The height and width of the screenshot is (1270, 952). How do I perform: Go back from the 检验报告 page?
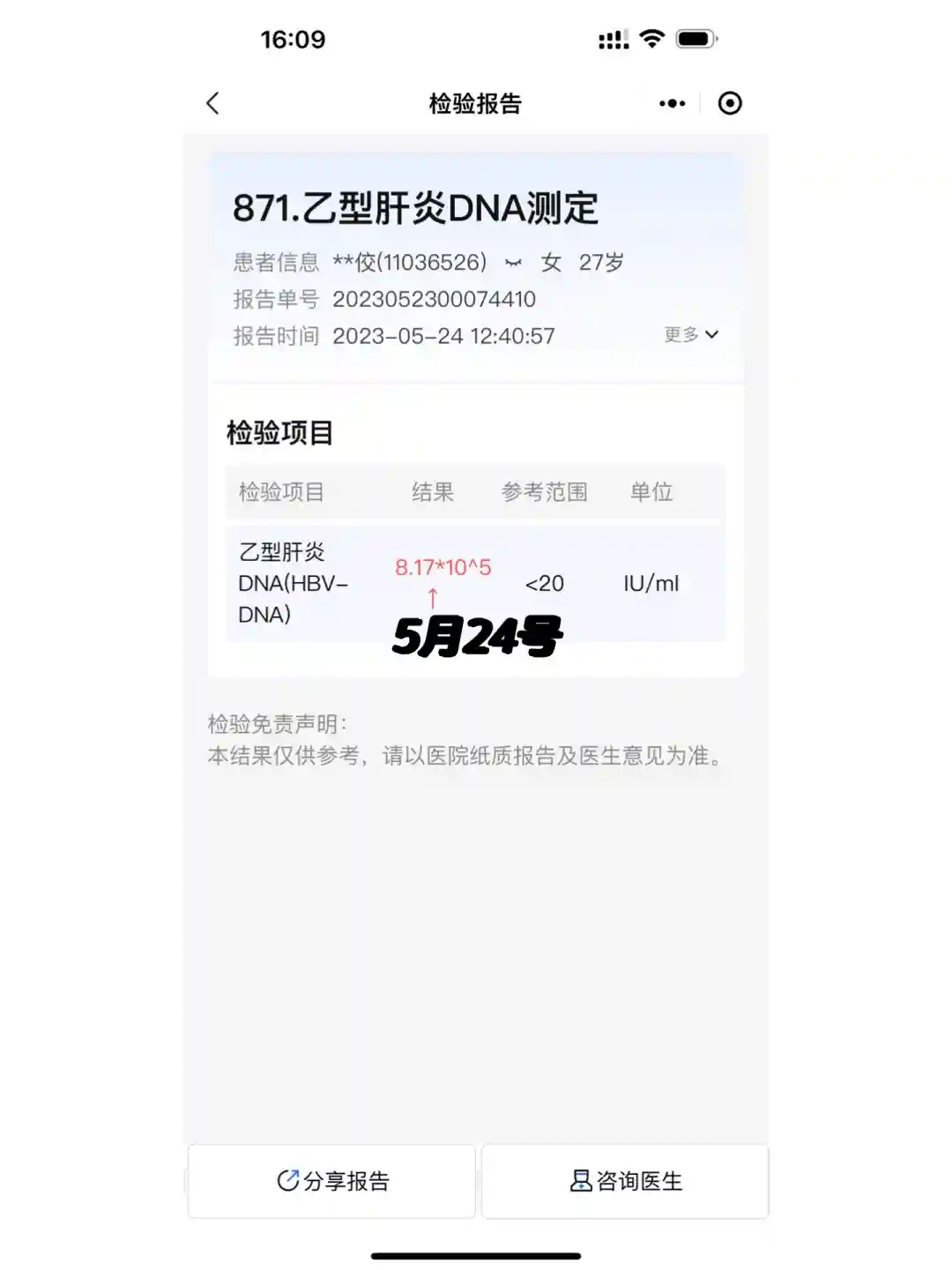pyautogui.click(x=212, y=103)
